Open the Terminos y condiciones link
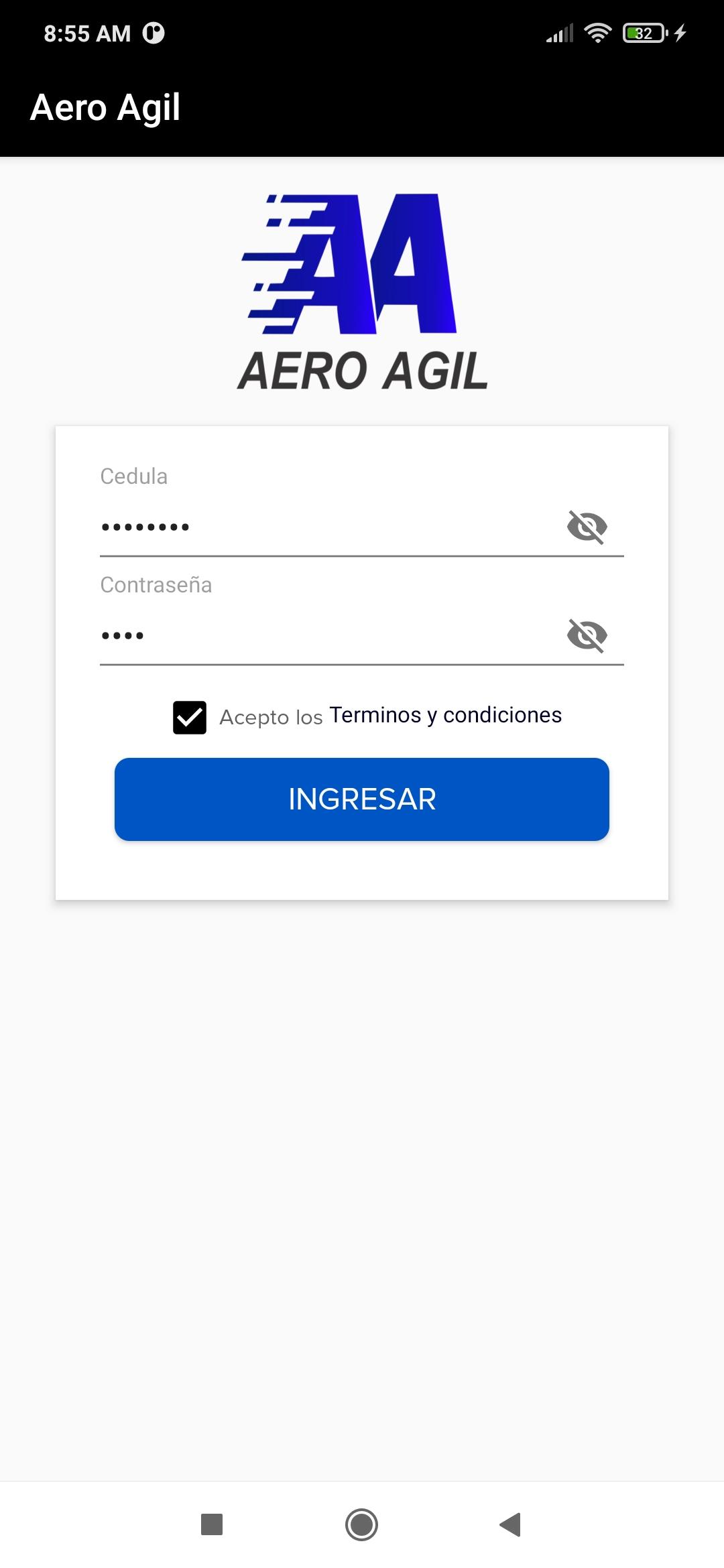 [445, 715]
